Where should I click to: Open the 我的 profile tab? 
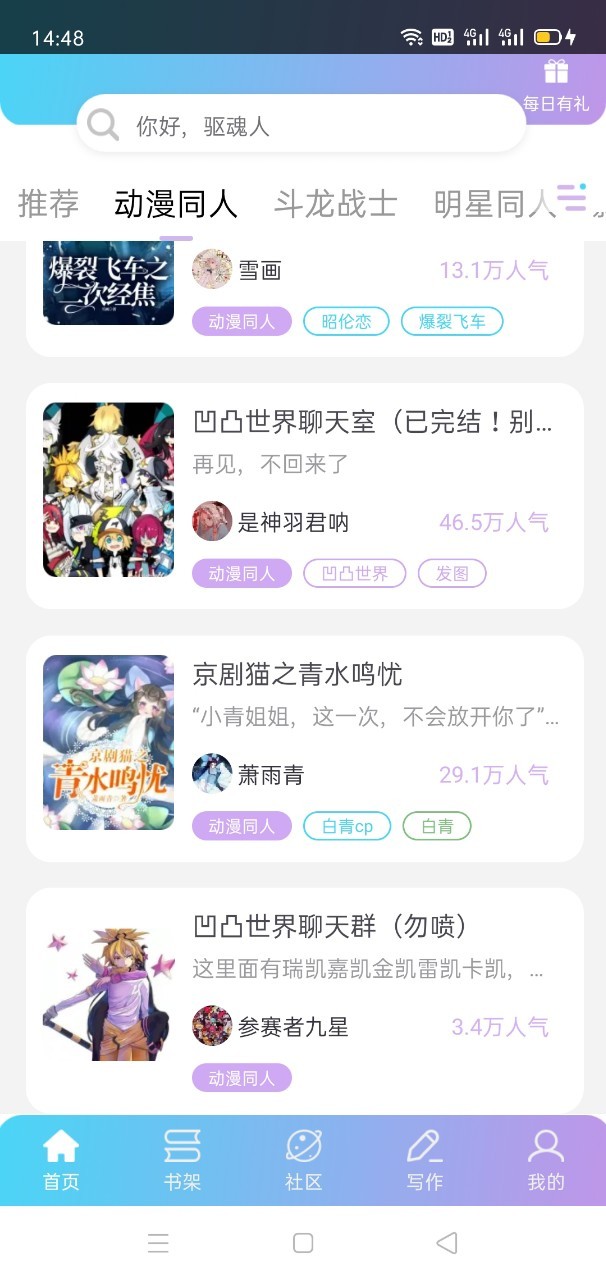point(546,1160)
